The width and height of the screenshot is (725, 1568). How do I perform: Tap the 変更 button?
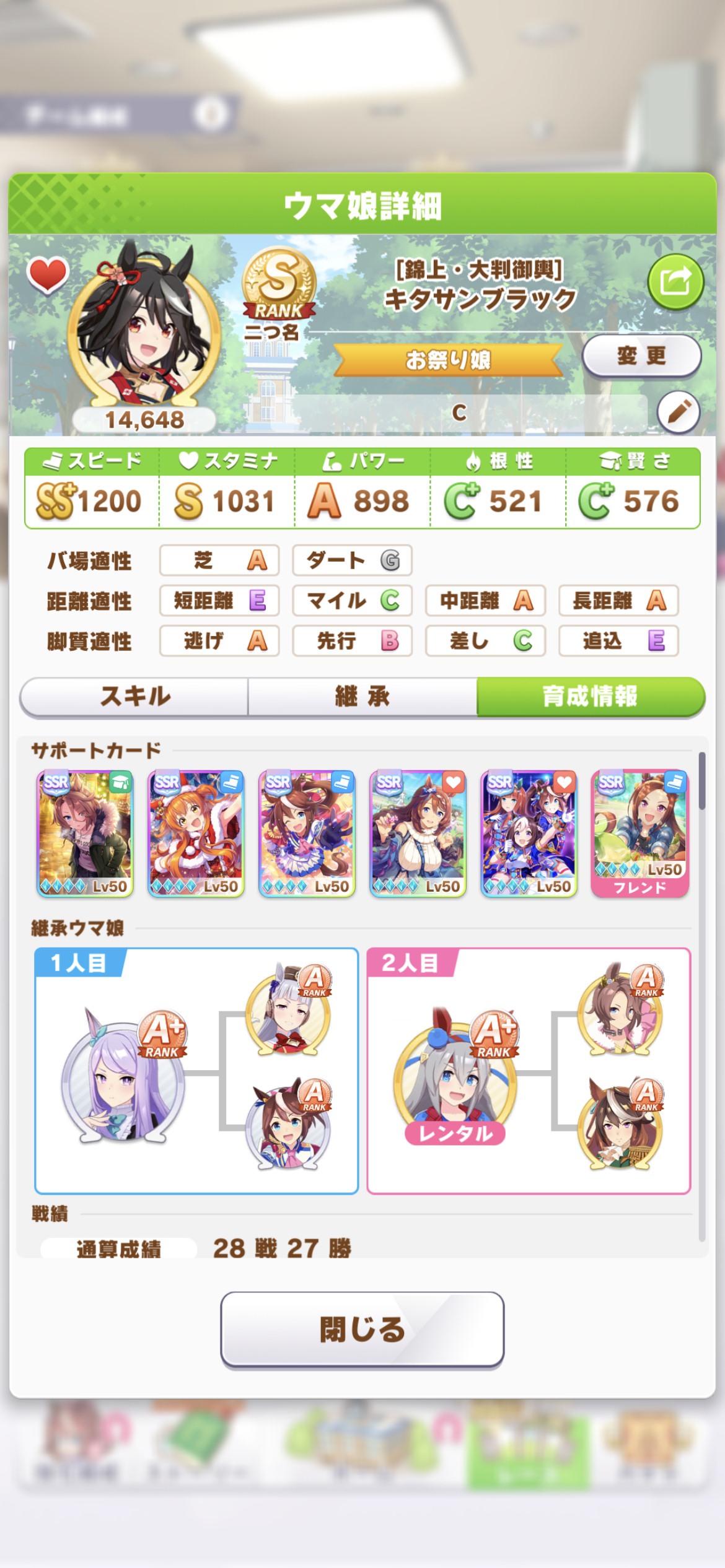coord(641,355)
